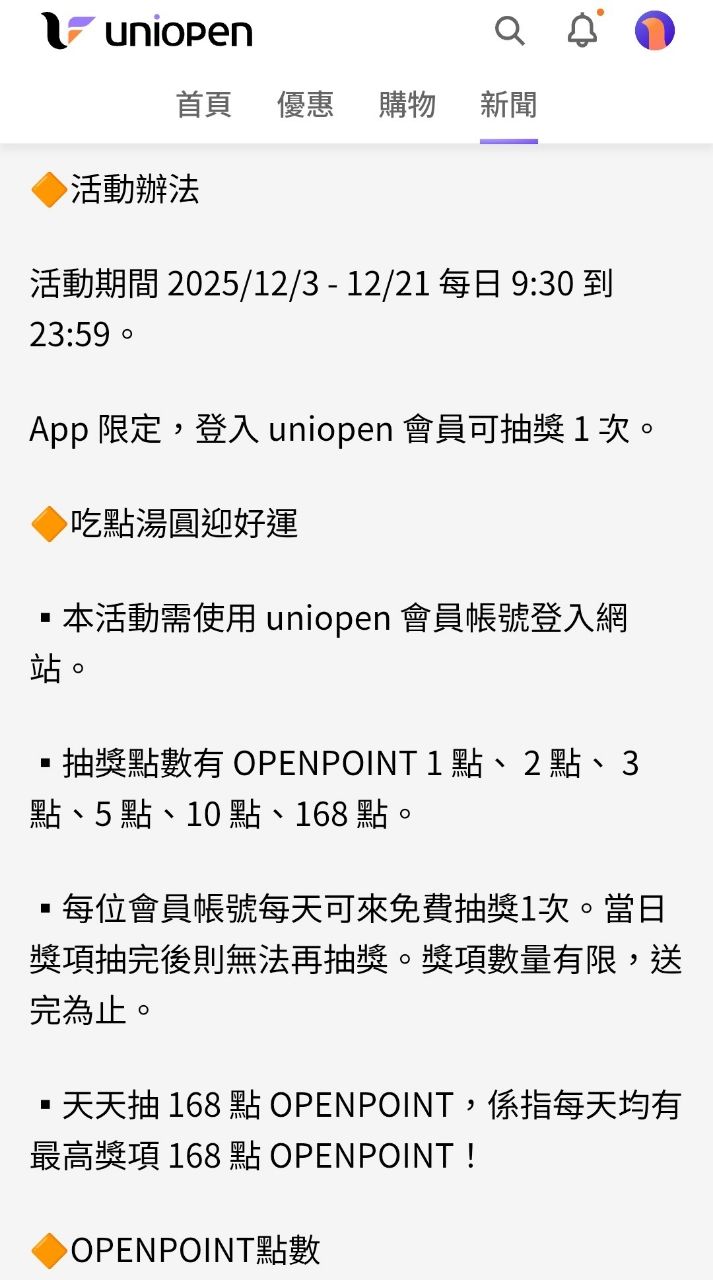This screenshot has width=713, height=1280.
Task: Select the 新聞 tab
Action: (x=508, y=105)
